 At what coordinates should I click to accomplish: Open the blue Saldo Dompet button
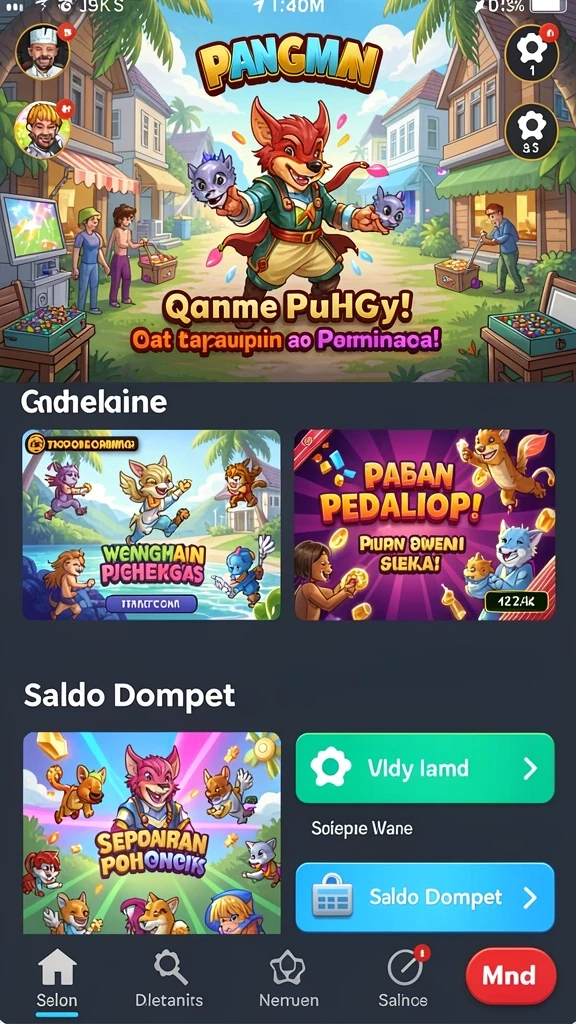424,897
